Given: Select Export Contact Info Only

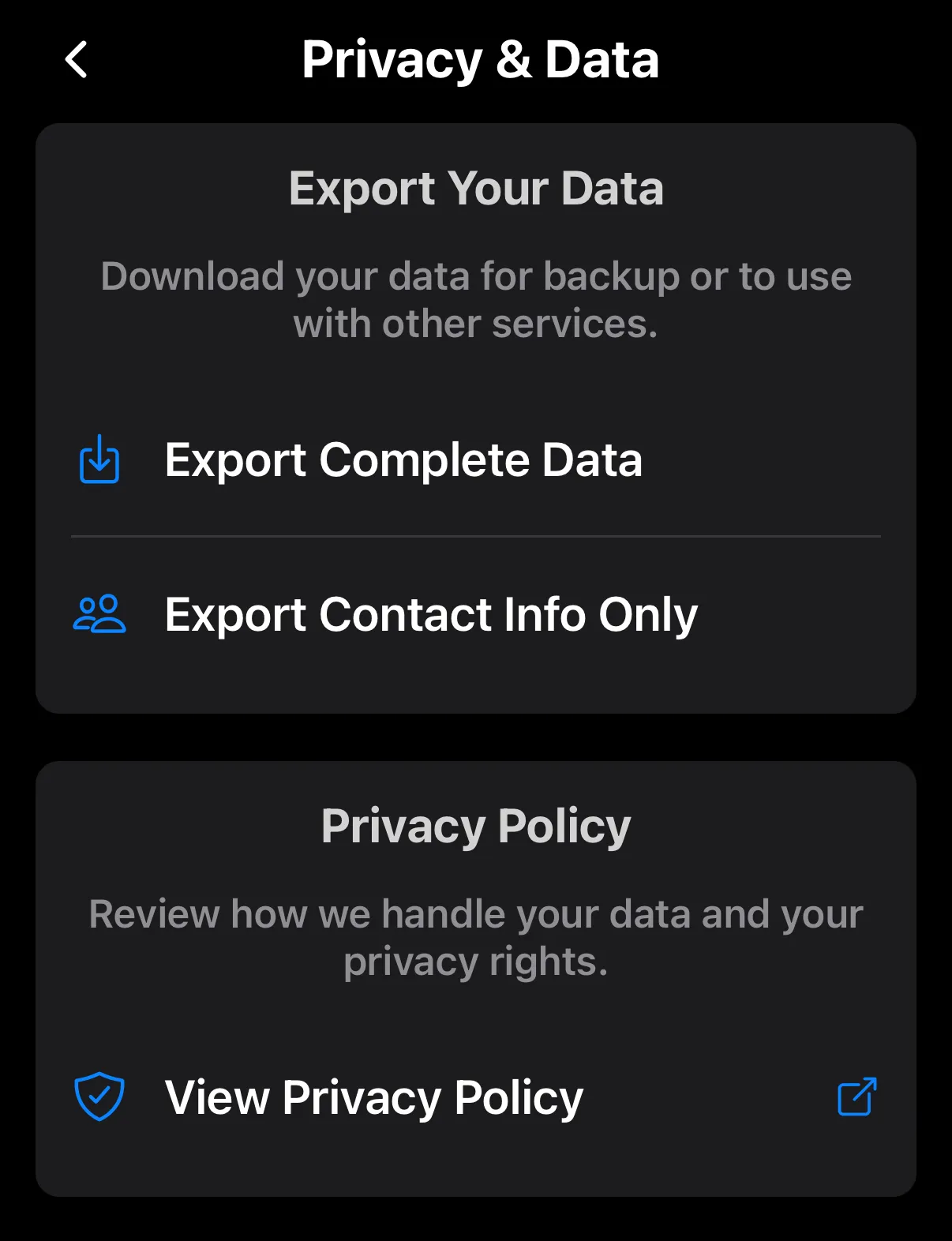Looking at the screenshot, I should (431, 614).
